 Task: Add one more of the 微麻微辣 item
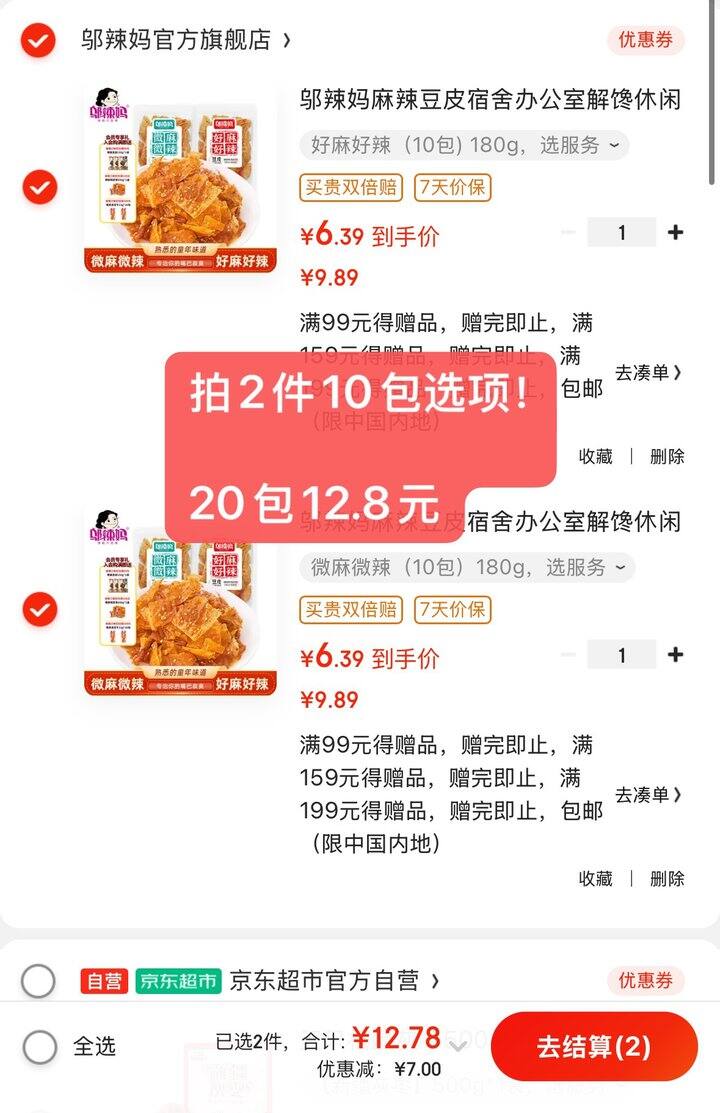point(676,655)
